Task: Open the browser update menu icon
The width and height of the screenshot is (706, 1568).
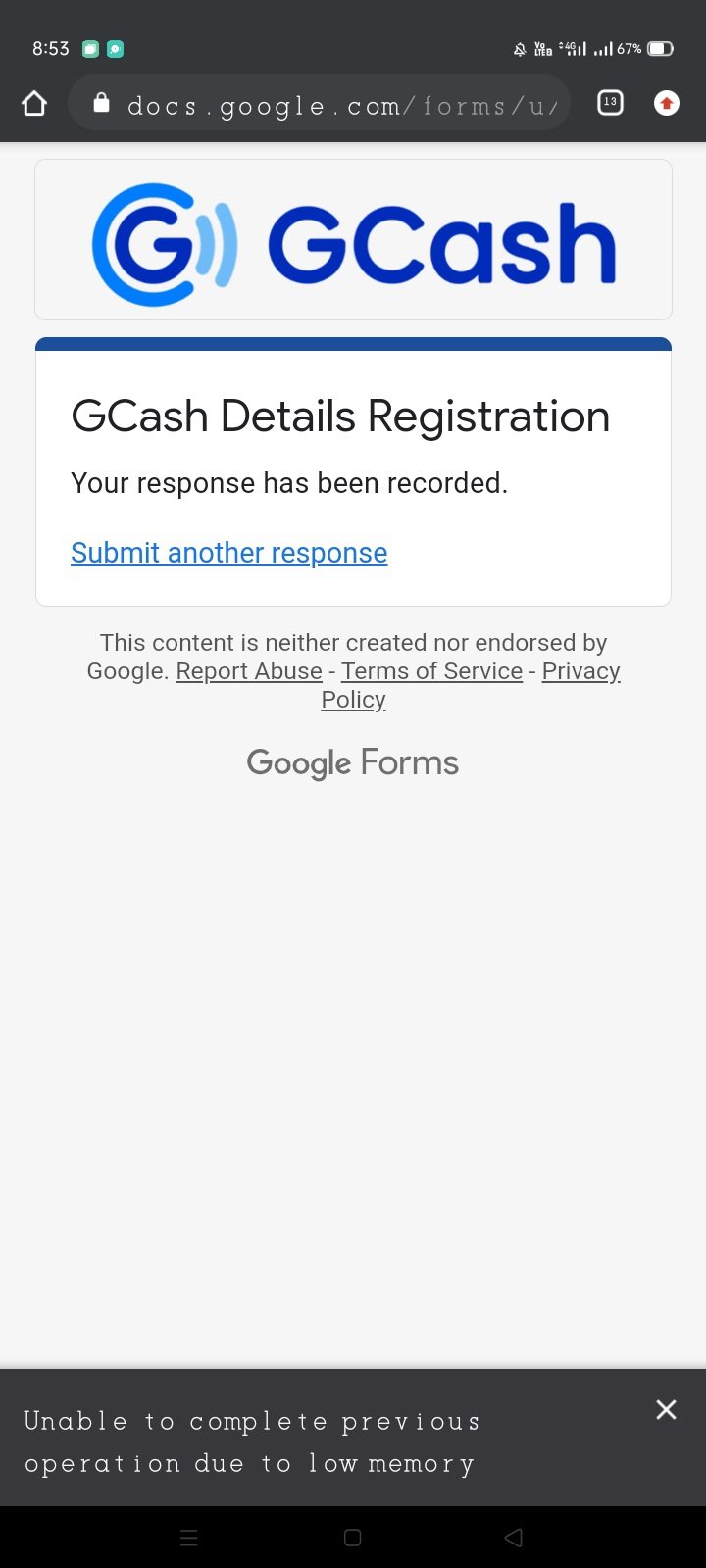Action: tap(667, 103)
